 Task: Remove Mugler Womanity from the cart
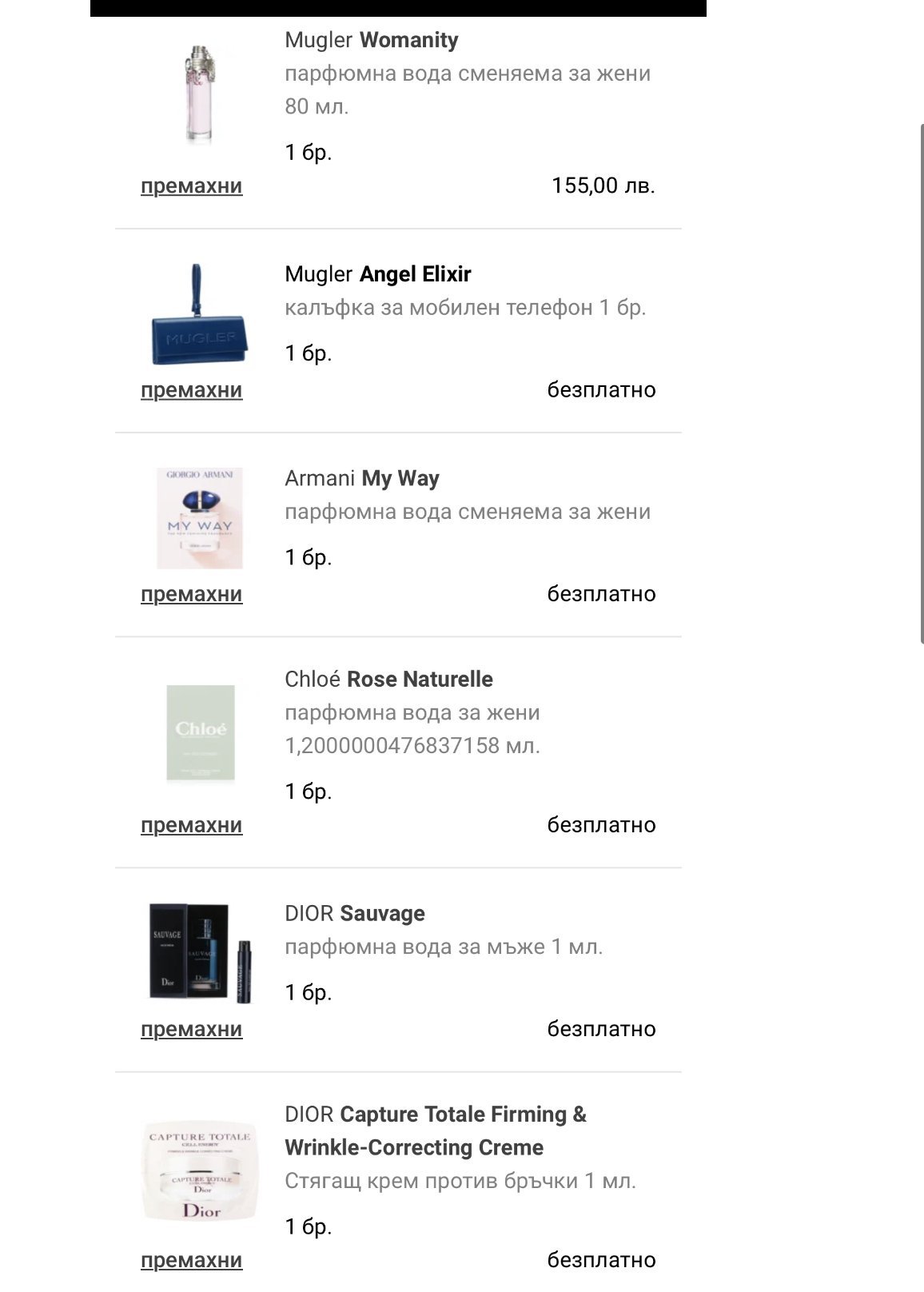pyautogui.click(x=191, y=185)
